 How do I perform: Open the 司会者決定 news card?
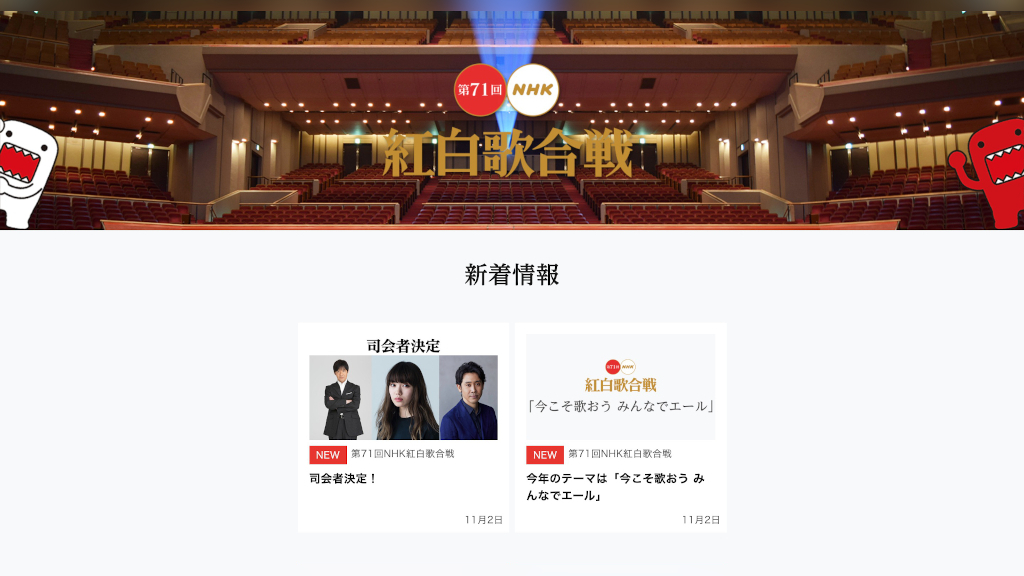tap(403, 427)
